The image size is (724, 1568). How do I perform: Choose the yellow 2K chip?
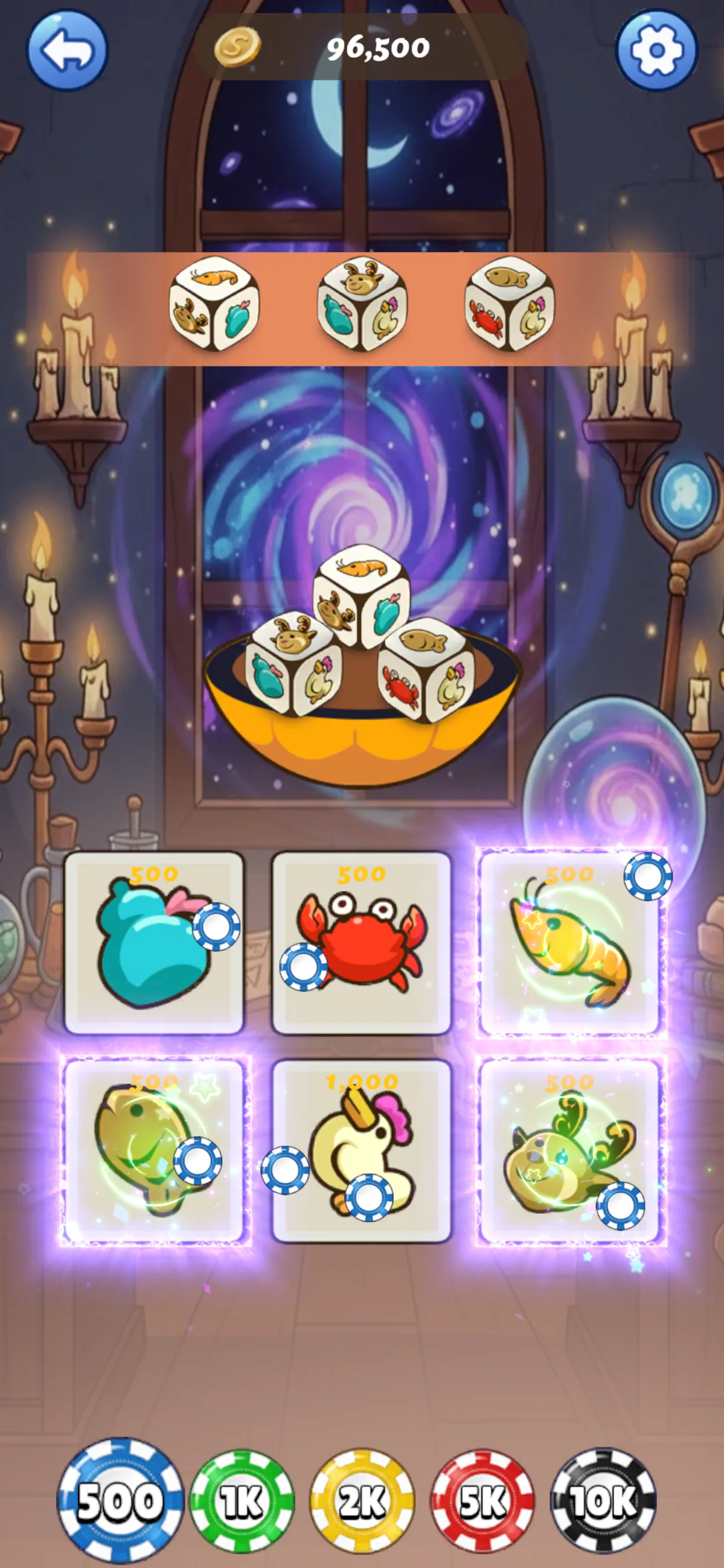[x=363, y=1501]
